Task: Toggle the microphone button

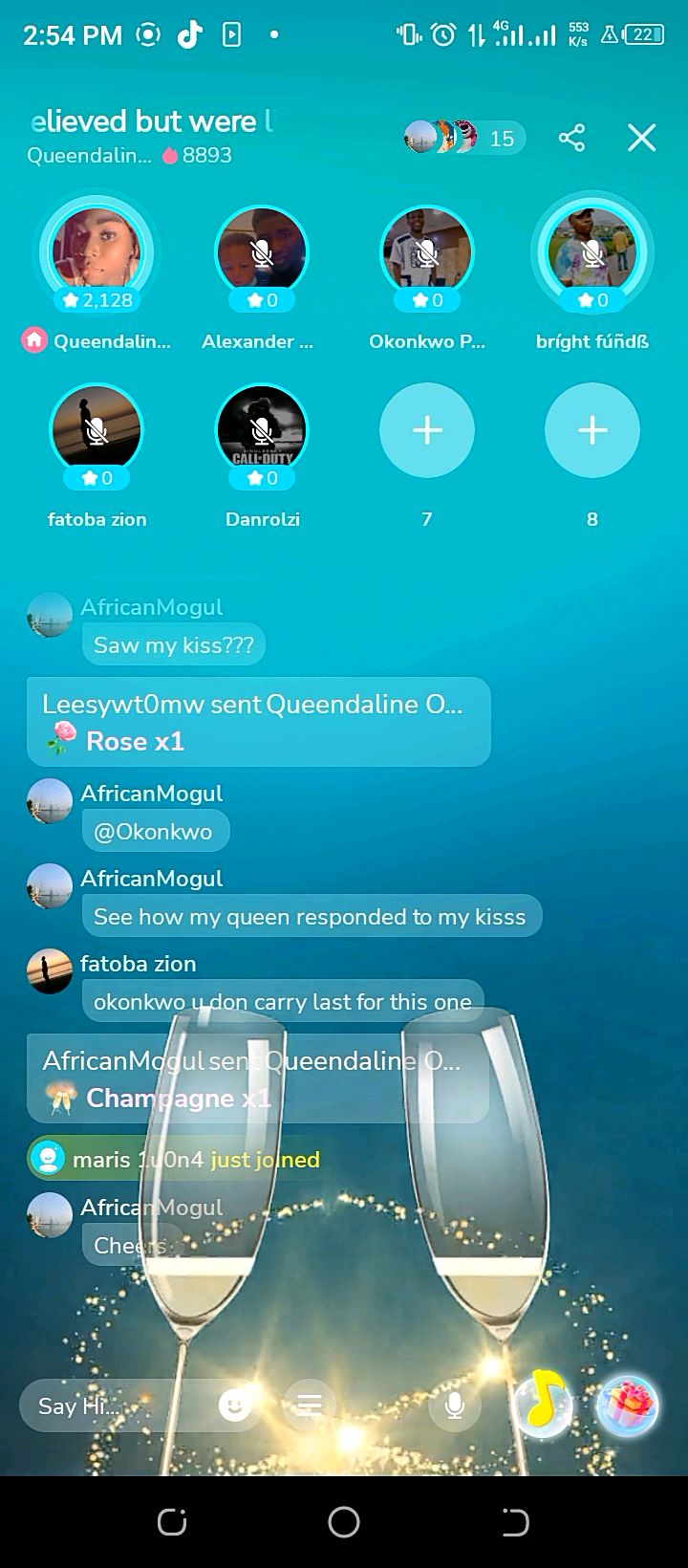Action: click(x=455, y=1405)
